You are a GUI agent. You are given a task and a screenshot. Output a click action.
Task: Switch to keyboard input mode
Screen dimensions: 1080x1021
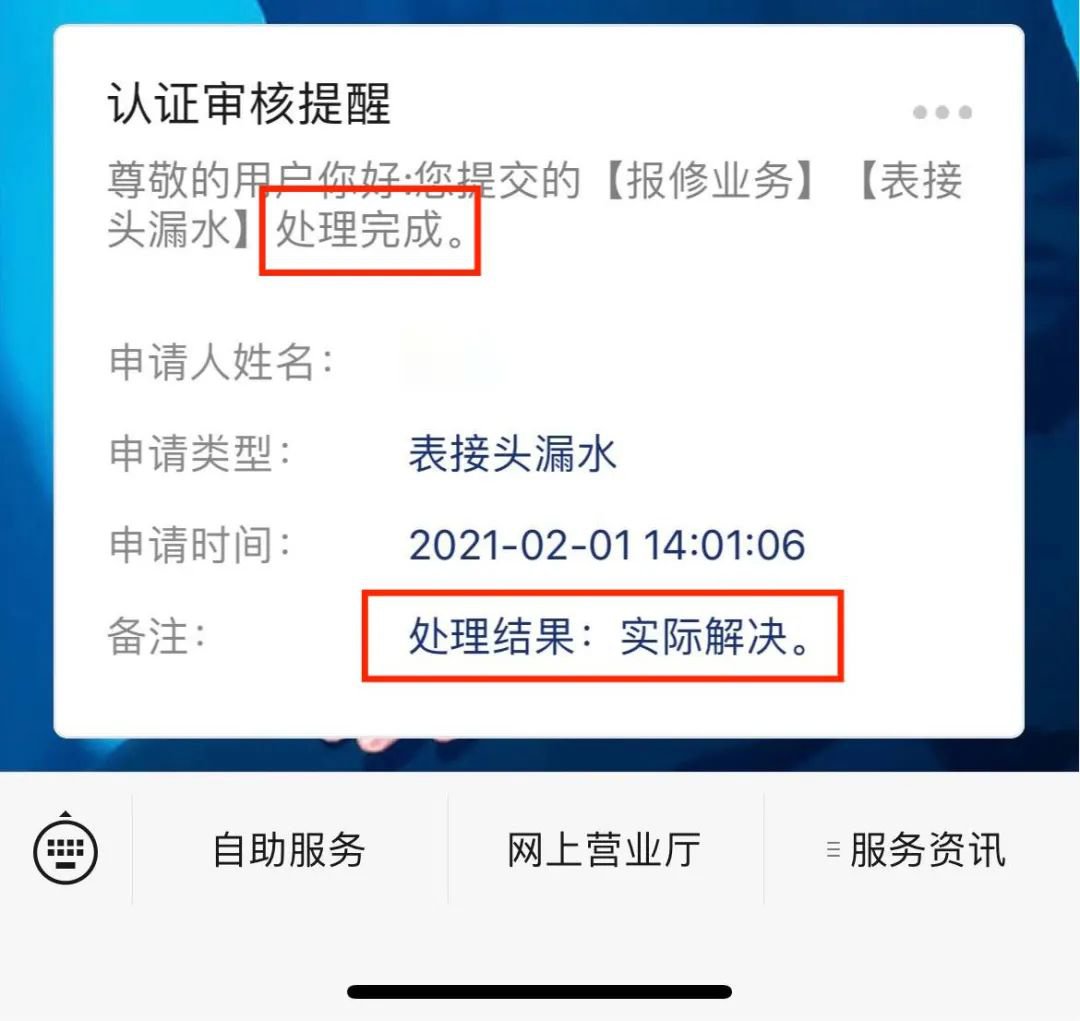click(x=66, y=851)
